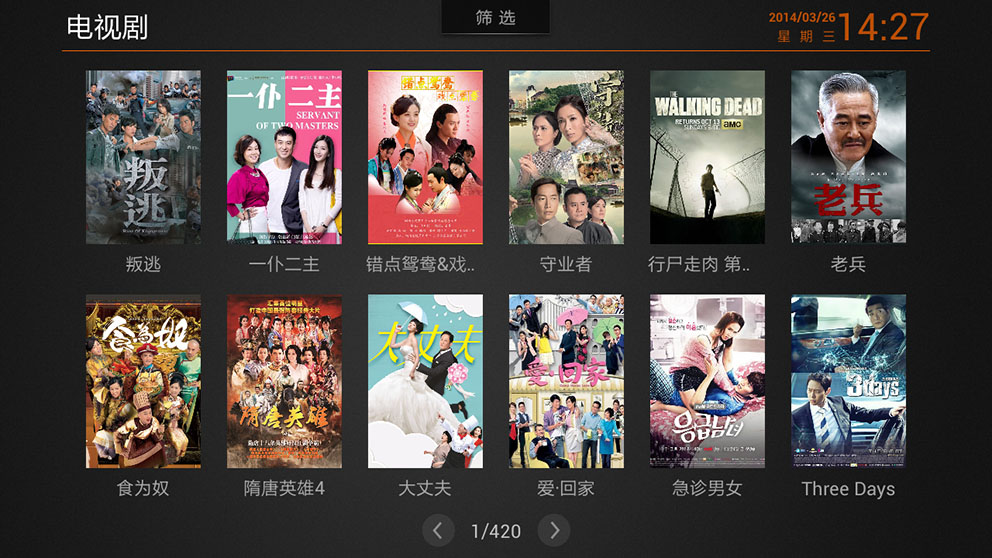Open 行尸走肉 Walking Dead tile
This screenshot has width=992, height=558.
pyautogui.click(x=707, y=157)
